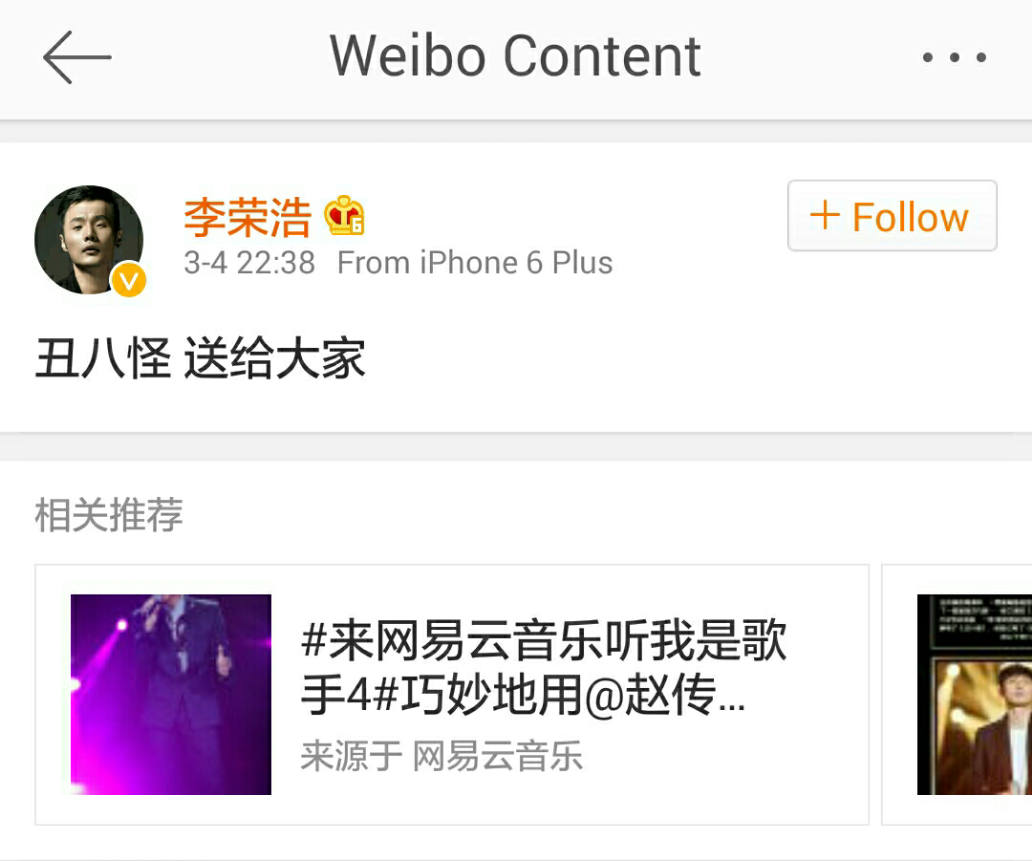Open the second recommended card with the singer photo

(x=972, y=694)
